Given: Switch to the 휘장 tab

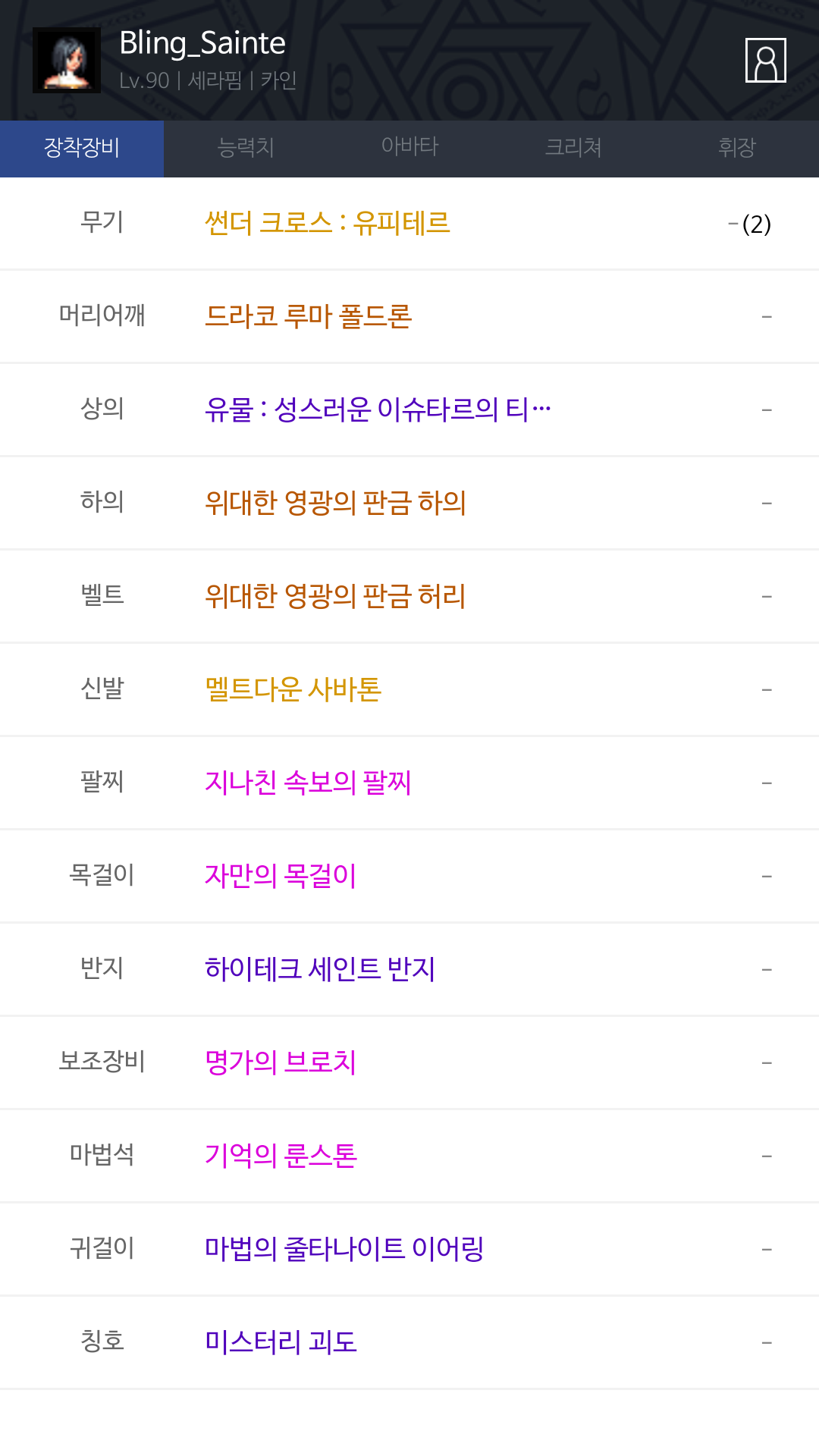Looking at the screenshot, I should click(737, 149).
